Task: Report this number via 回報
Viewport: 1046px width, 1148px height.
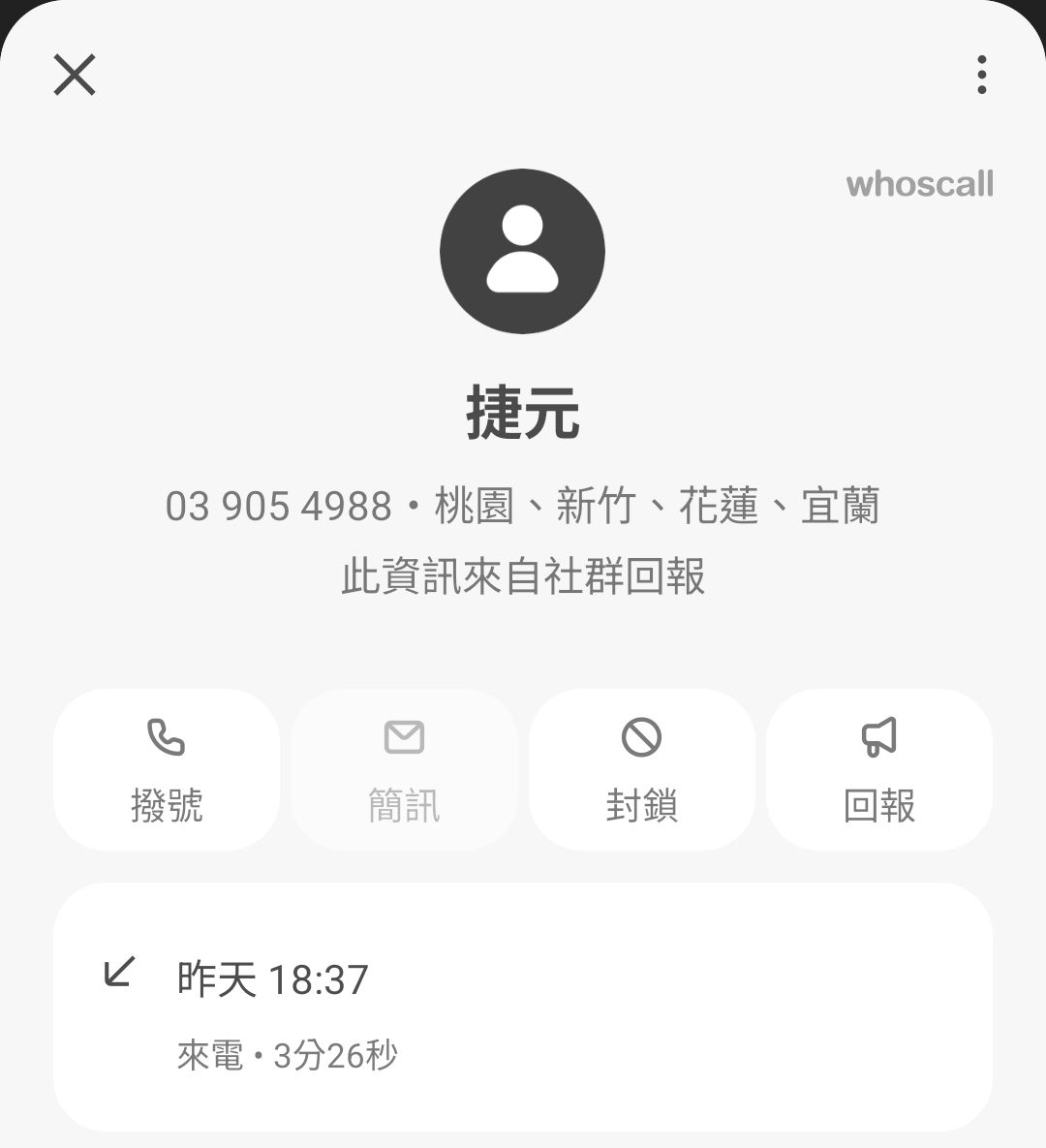Action: (x=878, y=770)
